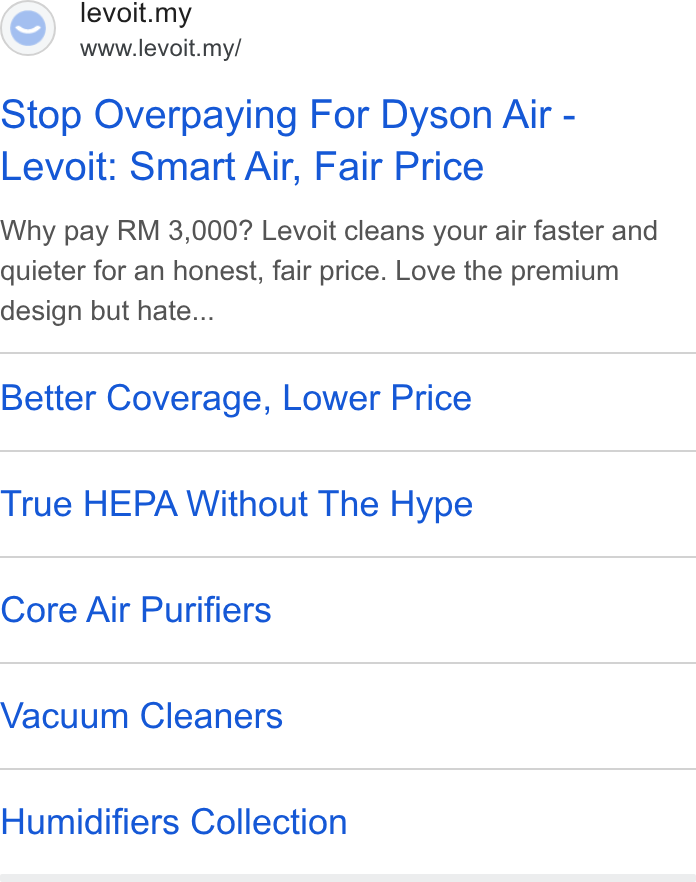Open the Stop Overpaying For Dyson Air headline
The height and width of the screenshot is (882, 696).
click(288, 141)
